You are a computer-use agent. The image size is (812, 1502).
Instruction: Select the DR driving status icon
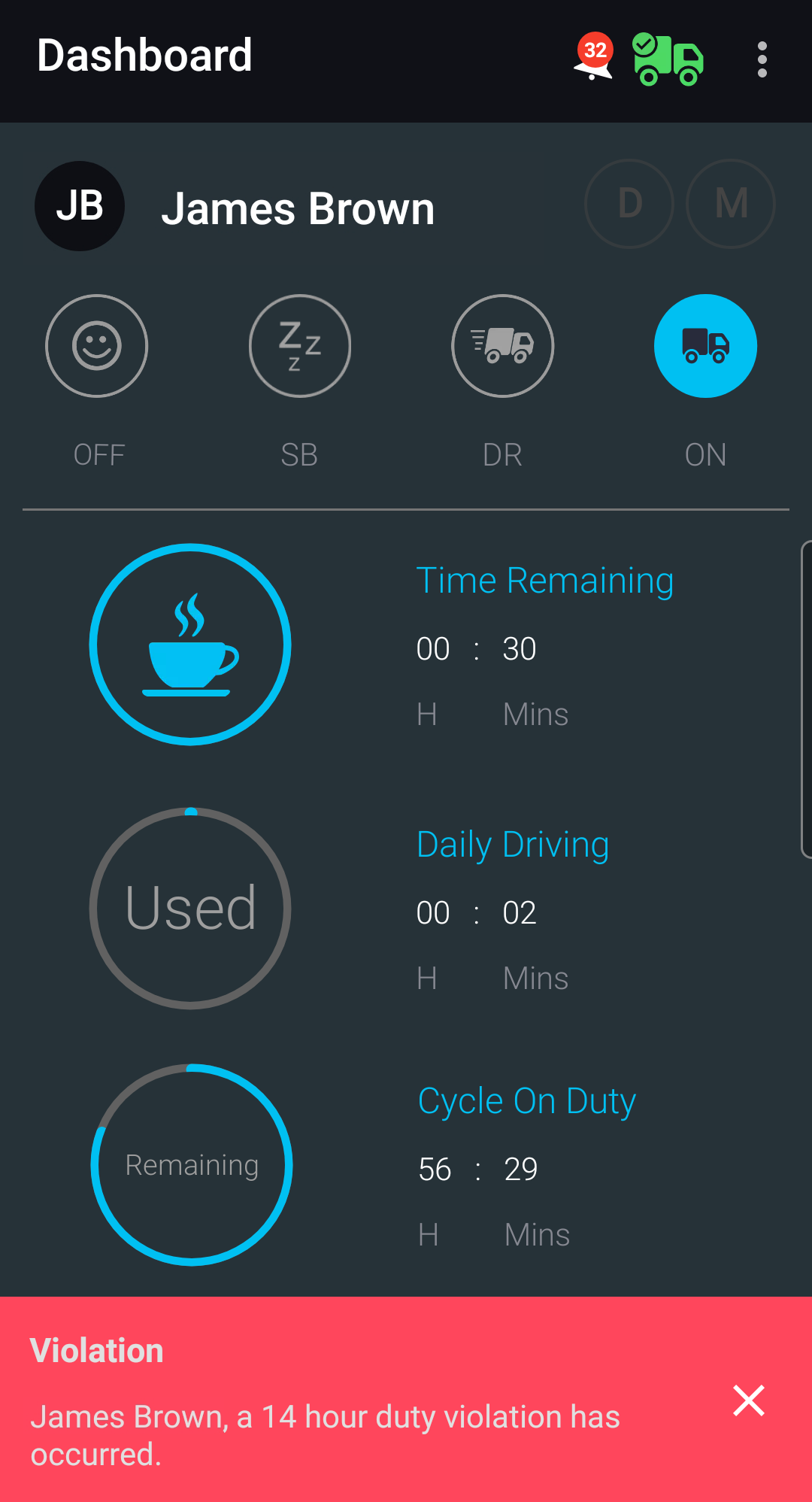coord(502,345)
